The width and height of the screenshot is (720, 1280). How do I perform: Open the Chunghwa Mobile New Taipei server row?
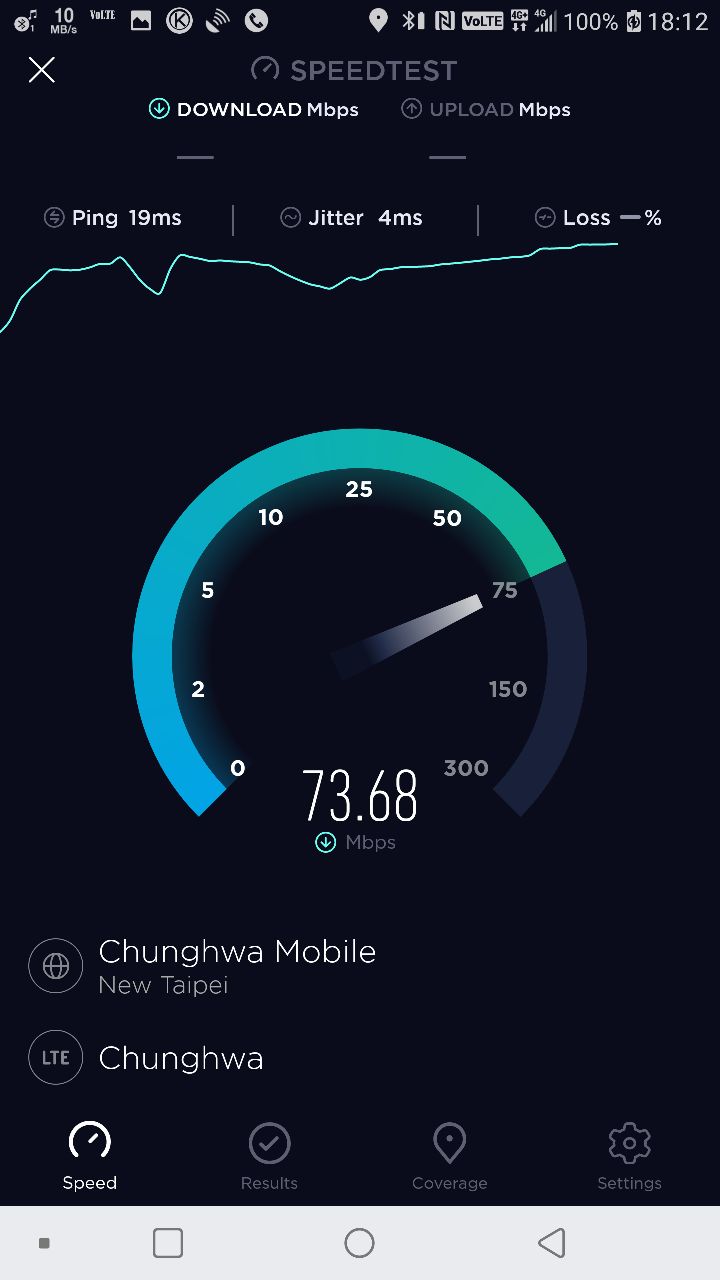236,966
